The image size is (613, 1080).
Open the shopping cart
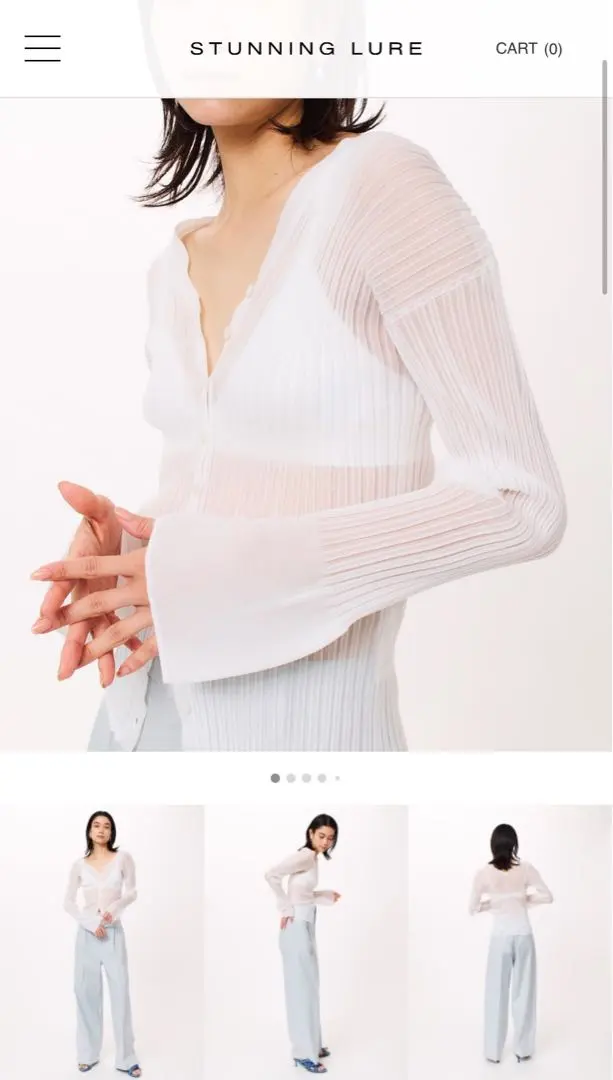[x=528, y=48]
